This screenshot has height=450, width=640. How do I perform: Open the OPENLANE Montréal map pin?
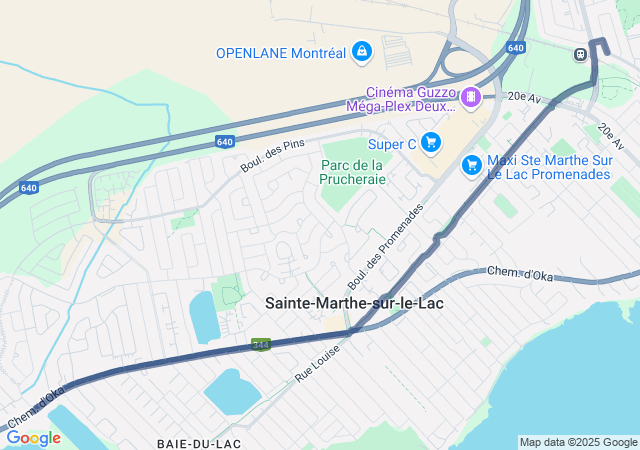pyautogui.click(x=362, y=51)
